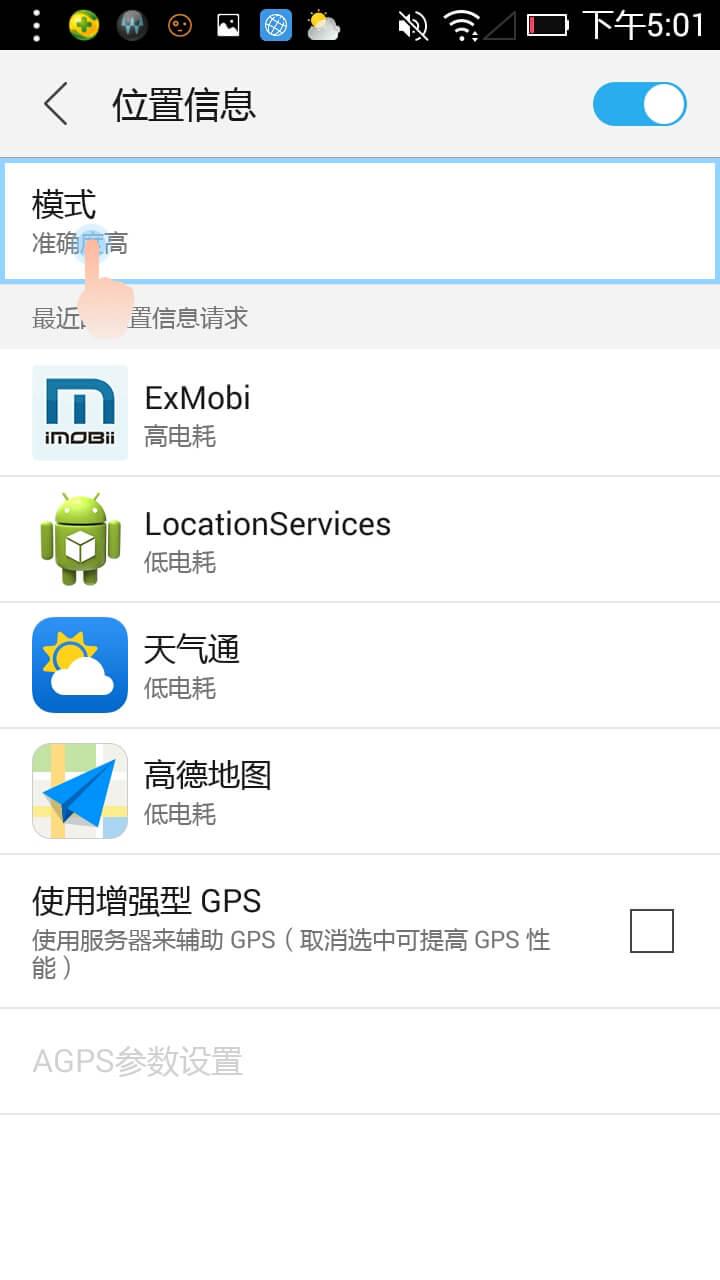
Task: Turn off the 位置信息 location switch
Action: [639, 104]
